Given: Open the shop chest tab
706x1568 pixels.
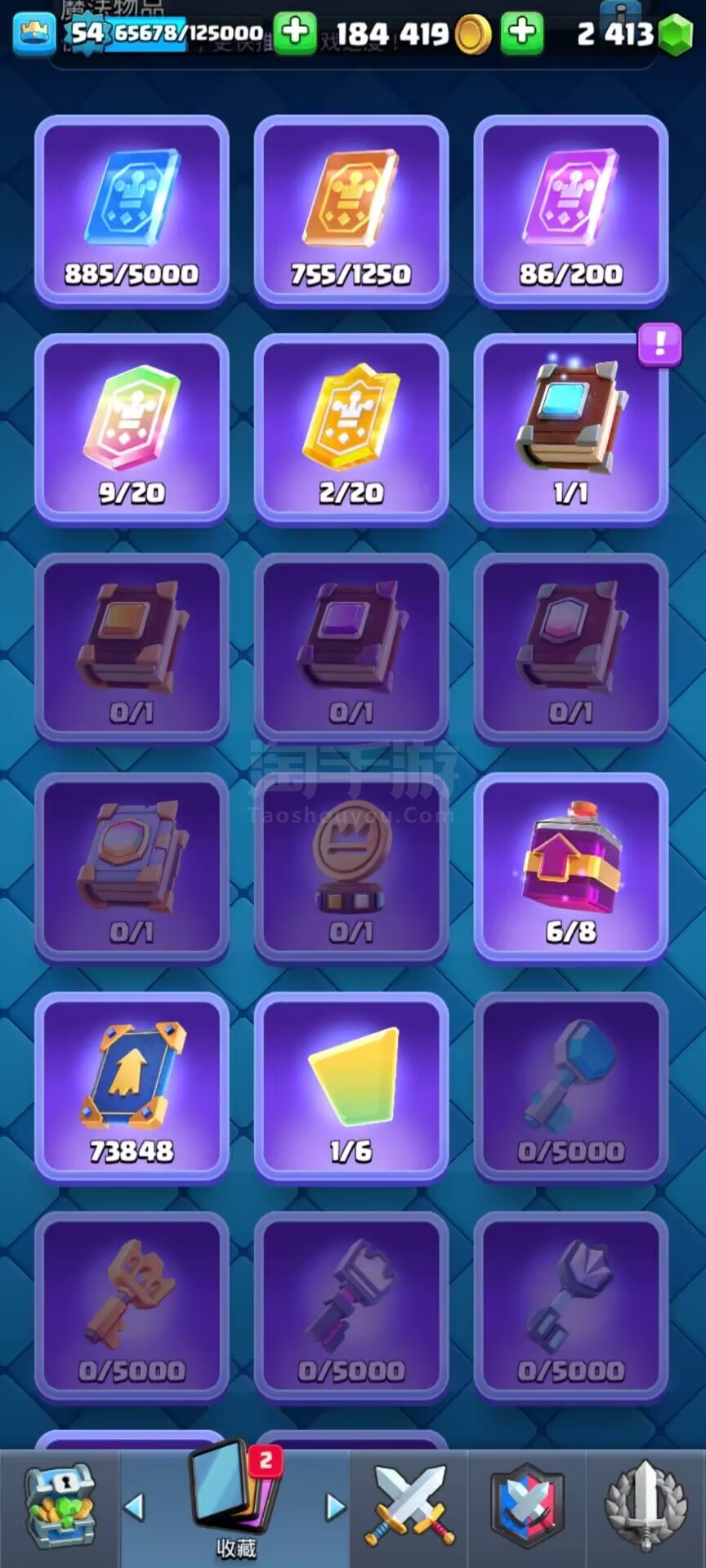Looking at the screenshot, I should 60,1507.
